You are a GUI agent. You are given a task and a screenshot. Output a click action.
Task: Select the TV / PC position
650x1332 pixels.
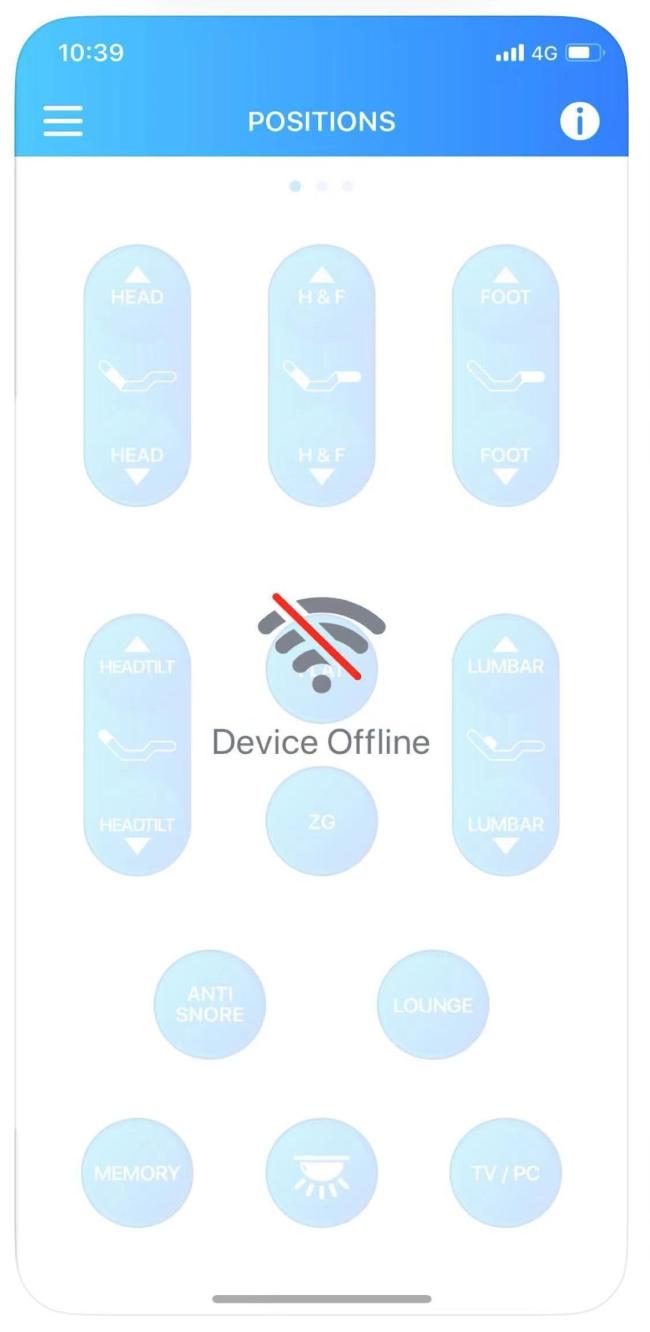point(505,1172)
